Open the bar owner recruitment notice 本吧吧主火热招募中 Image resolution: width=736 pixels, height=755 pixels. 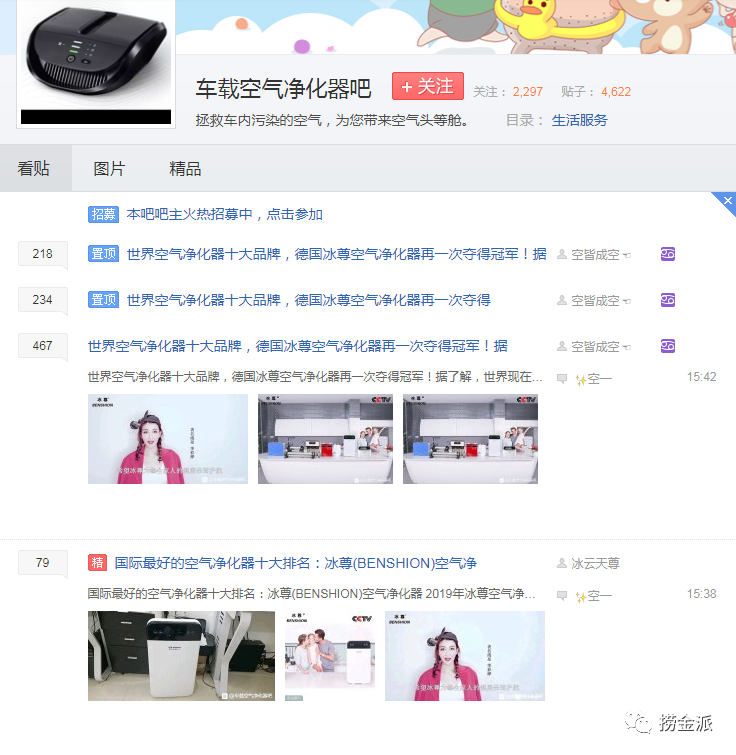(224, 214)
